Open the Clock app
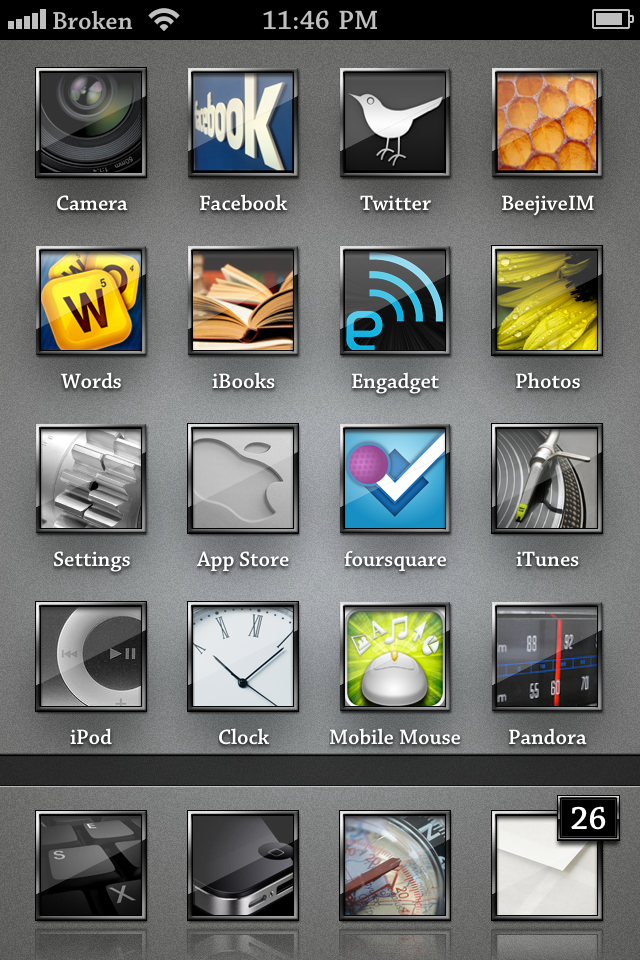Screen dimensions: 640x960 coord(243,657)
